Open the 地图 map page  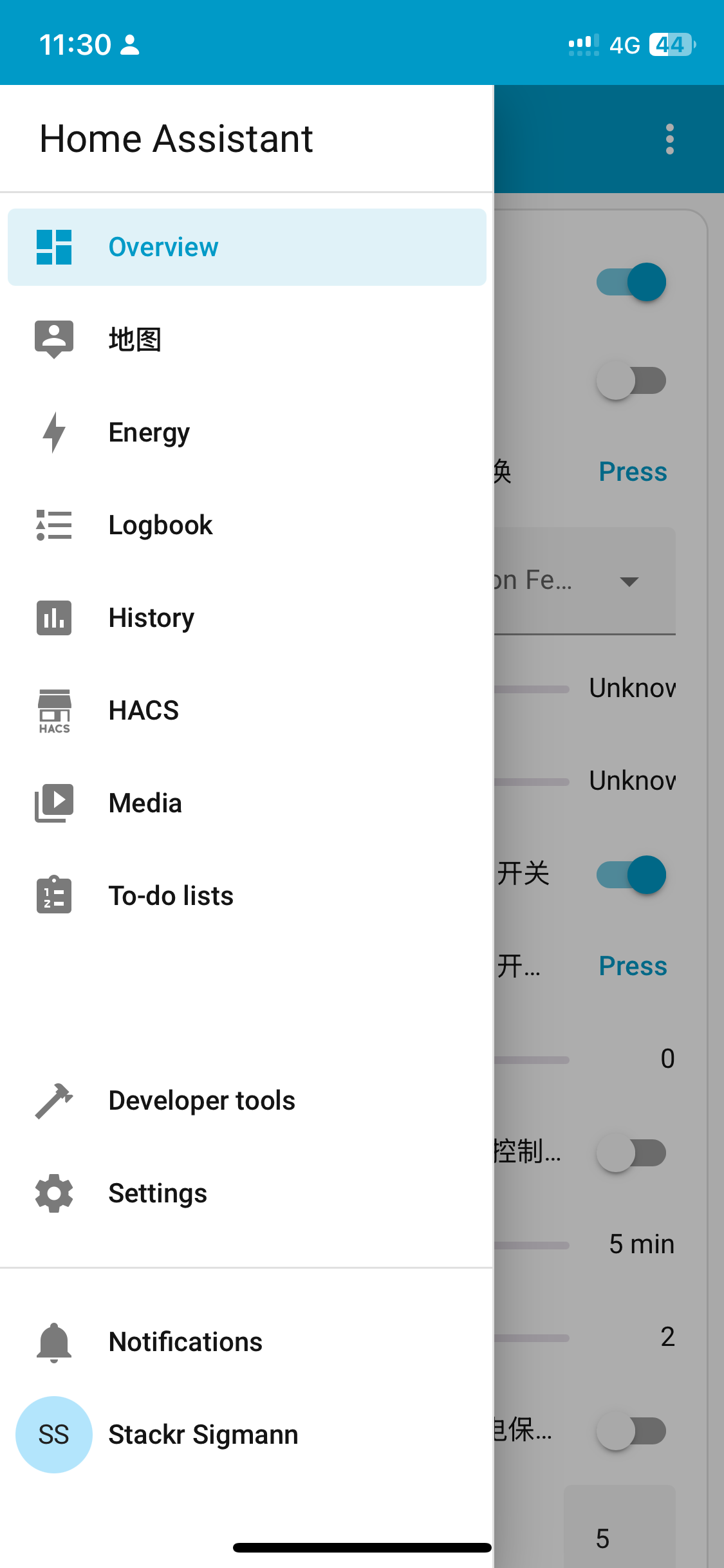coord(246,339)
